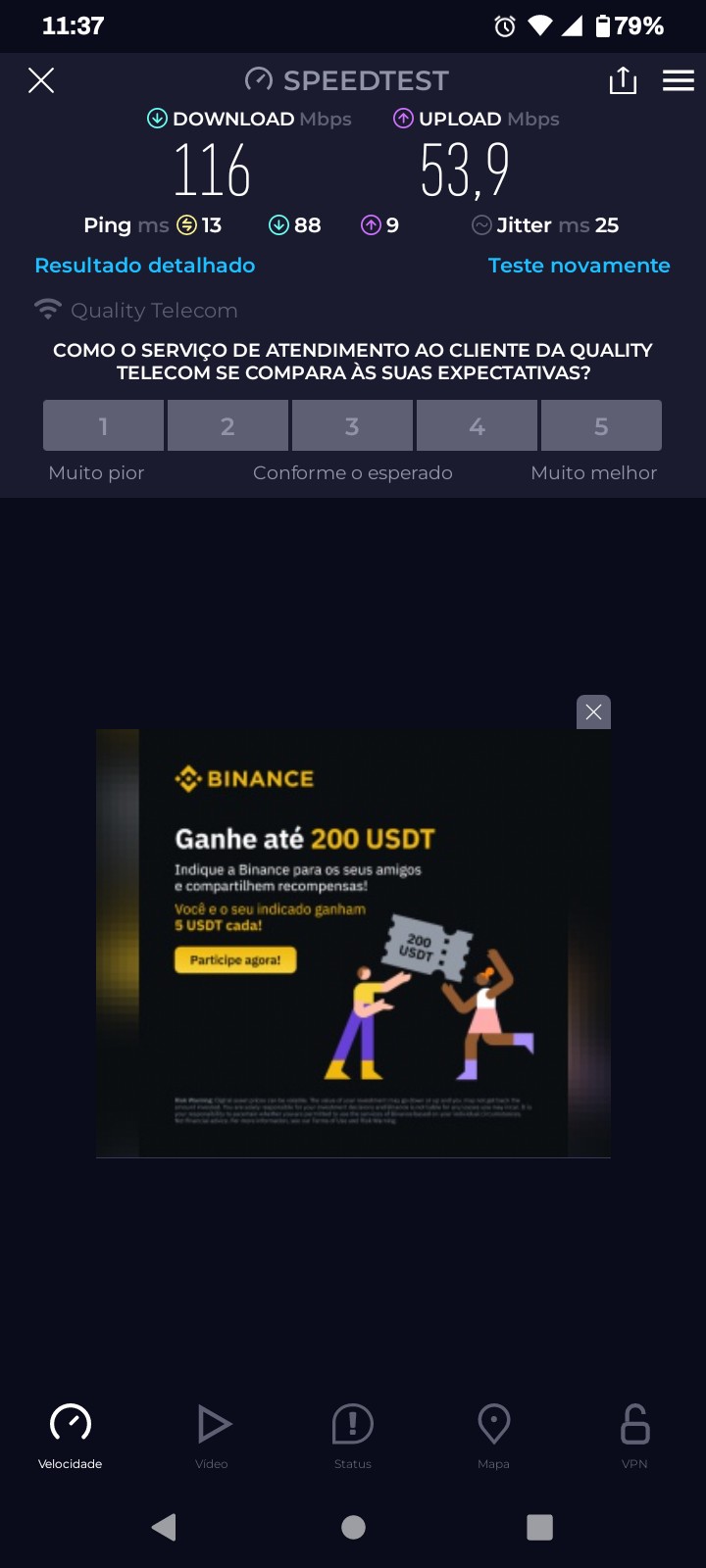Rate customer service 5, Muito melhor

pyautogui.click(x=601, y=425)
